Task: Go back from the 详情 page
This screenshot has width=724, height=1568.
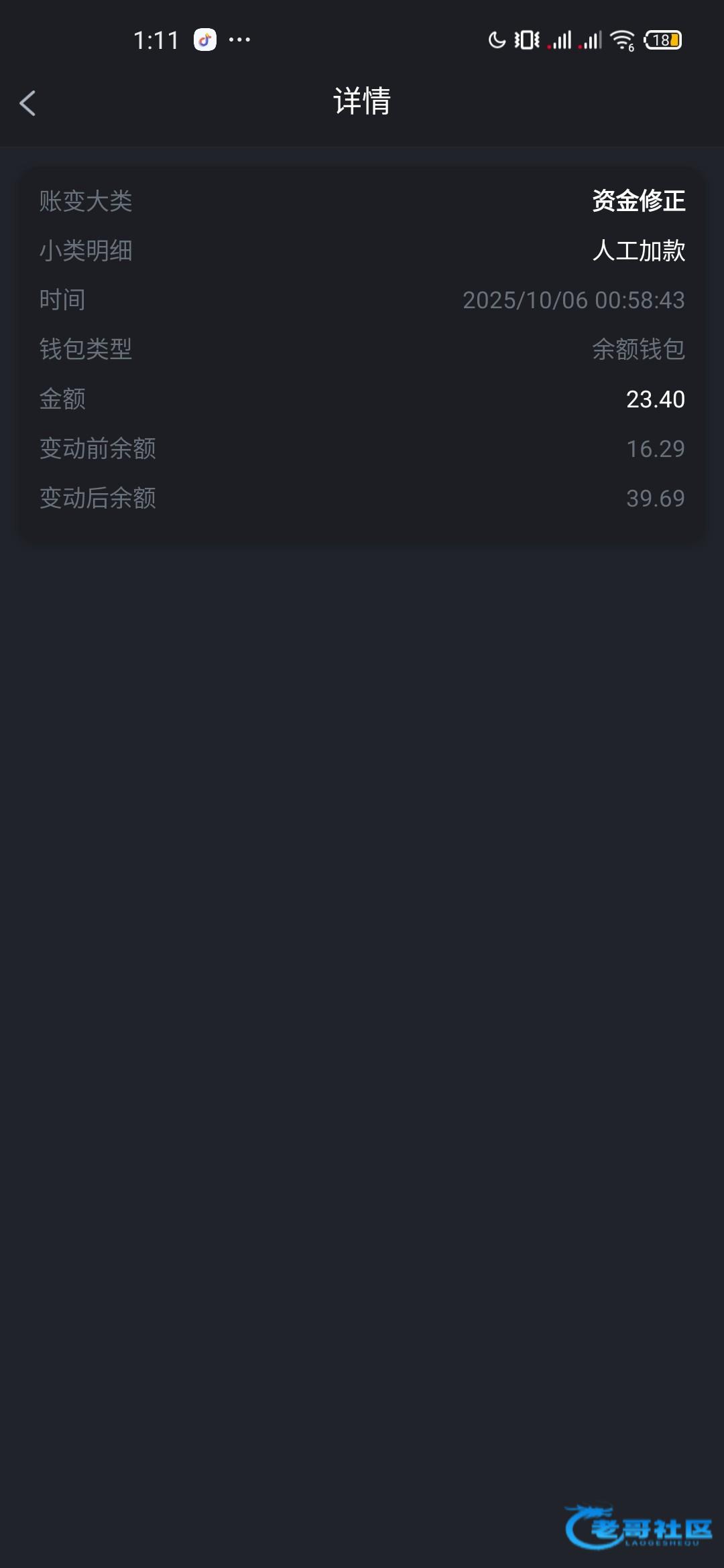Action: click(x=28, y=103)
